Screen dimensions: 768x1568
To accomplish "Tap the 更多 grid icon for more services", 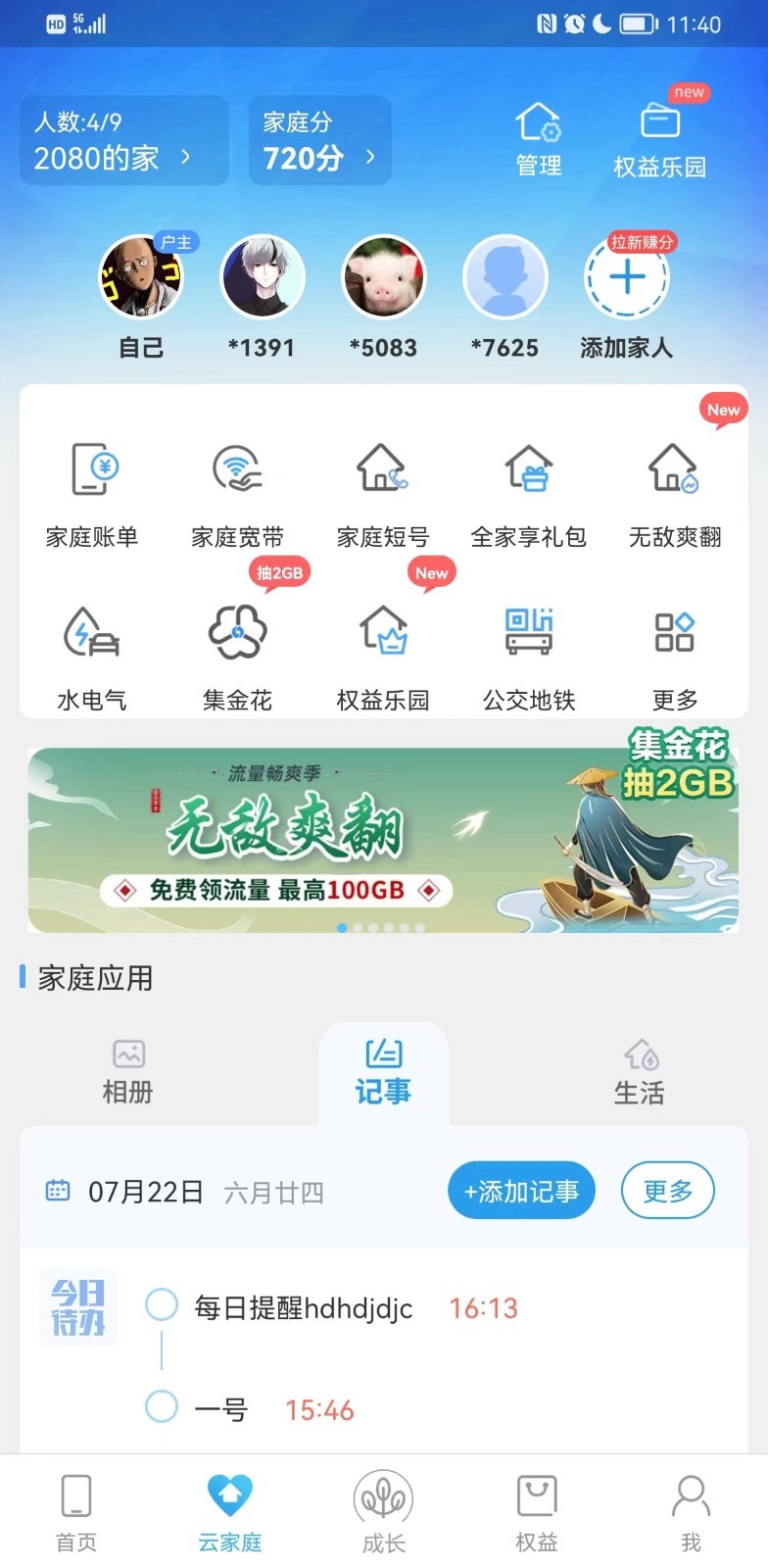I will pos(674,652).
